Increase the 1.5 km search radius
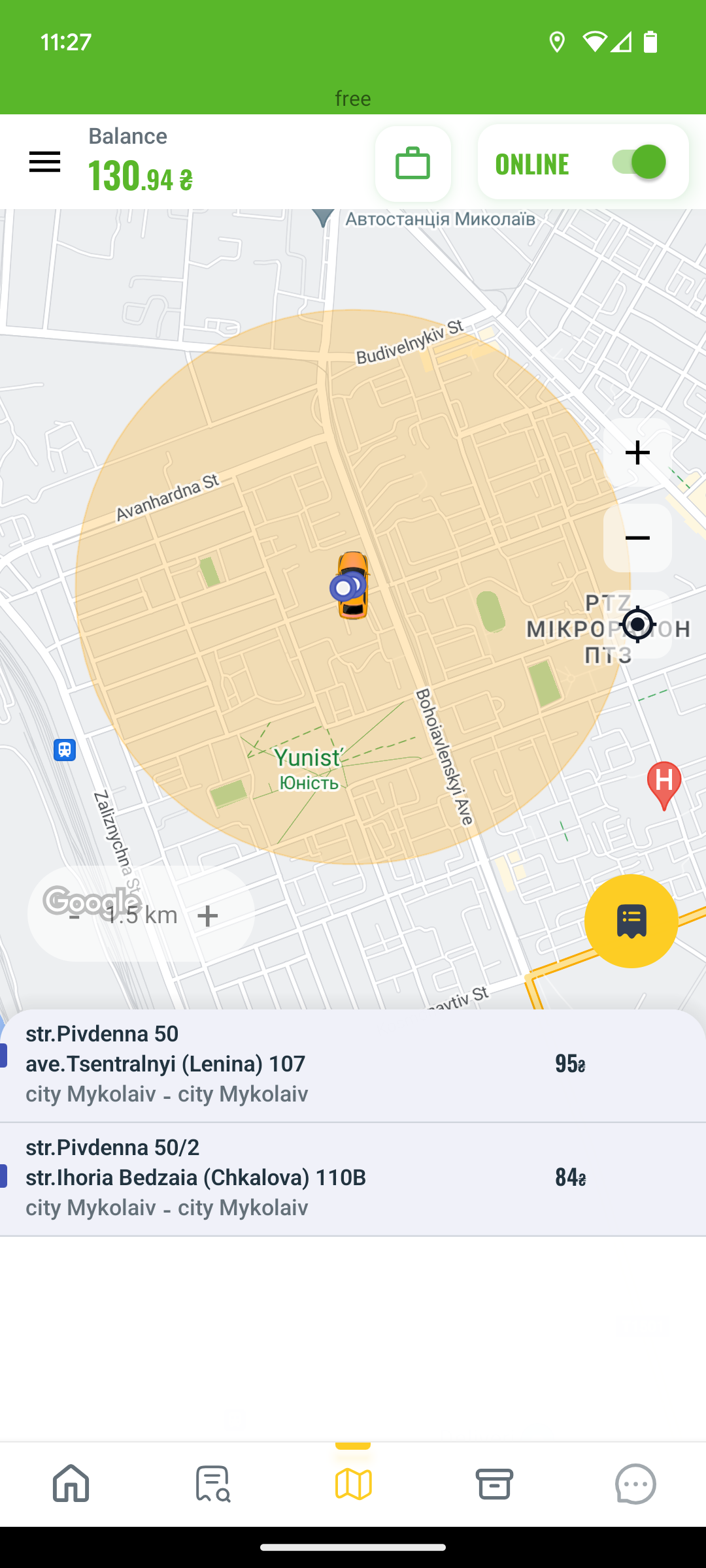706x1568 pixels. pos(208,915)
